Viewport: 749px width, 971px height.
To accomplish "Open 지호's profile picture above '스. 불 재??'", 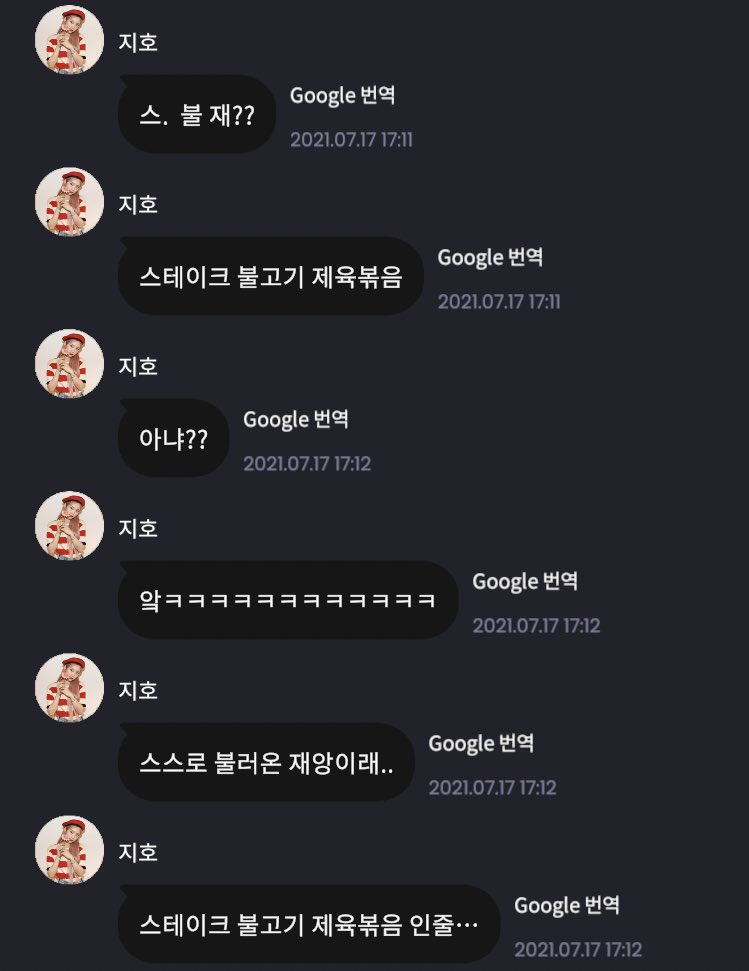I will click(69, 40).
